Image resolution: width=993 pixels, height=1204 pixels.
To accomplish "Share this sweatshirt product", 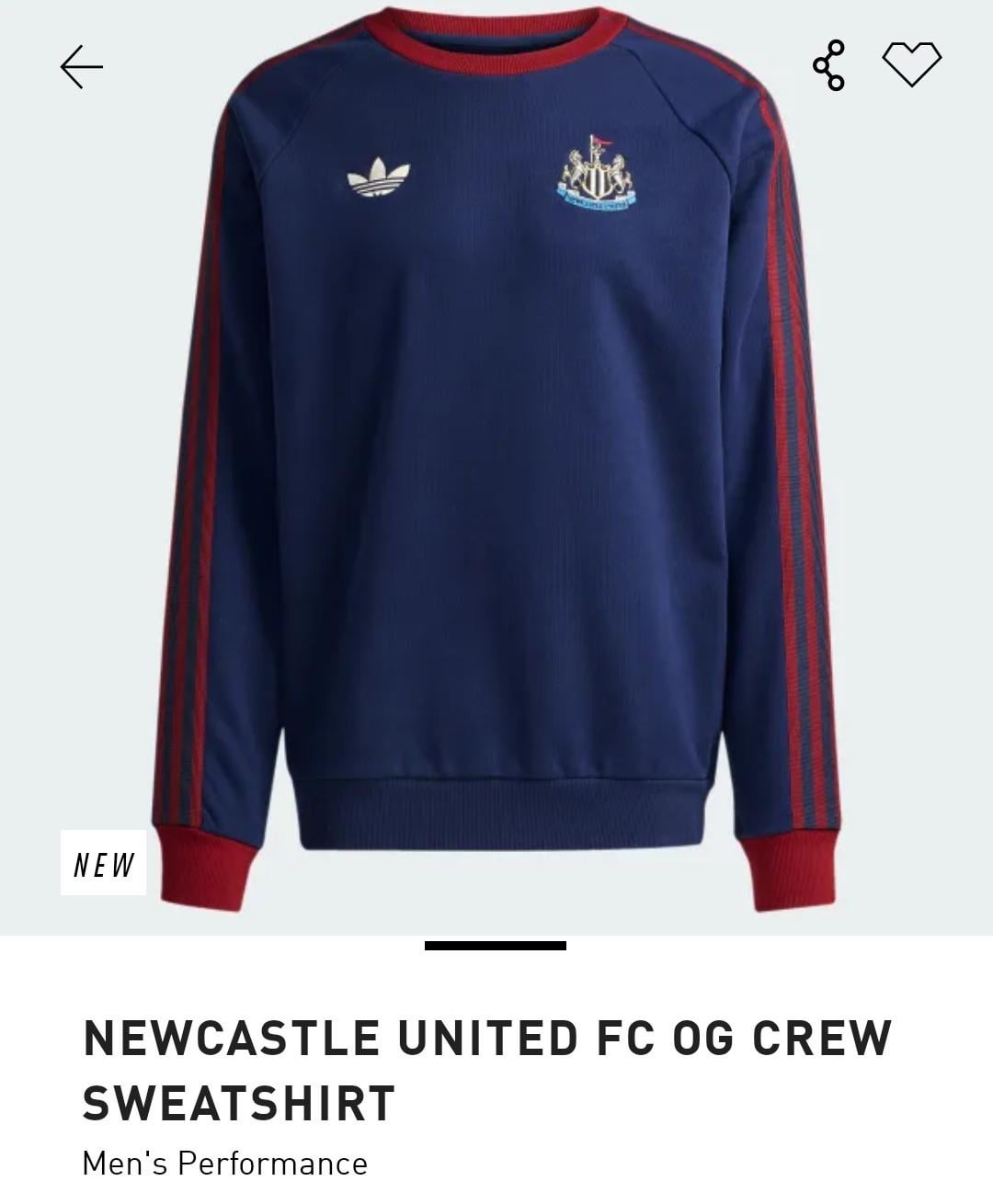I will coord(828,65).
